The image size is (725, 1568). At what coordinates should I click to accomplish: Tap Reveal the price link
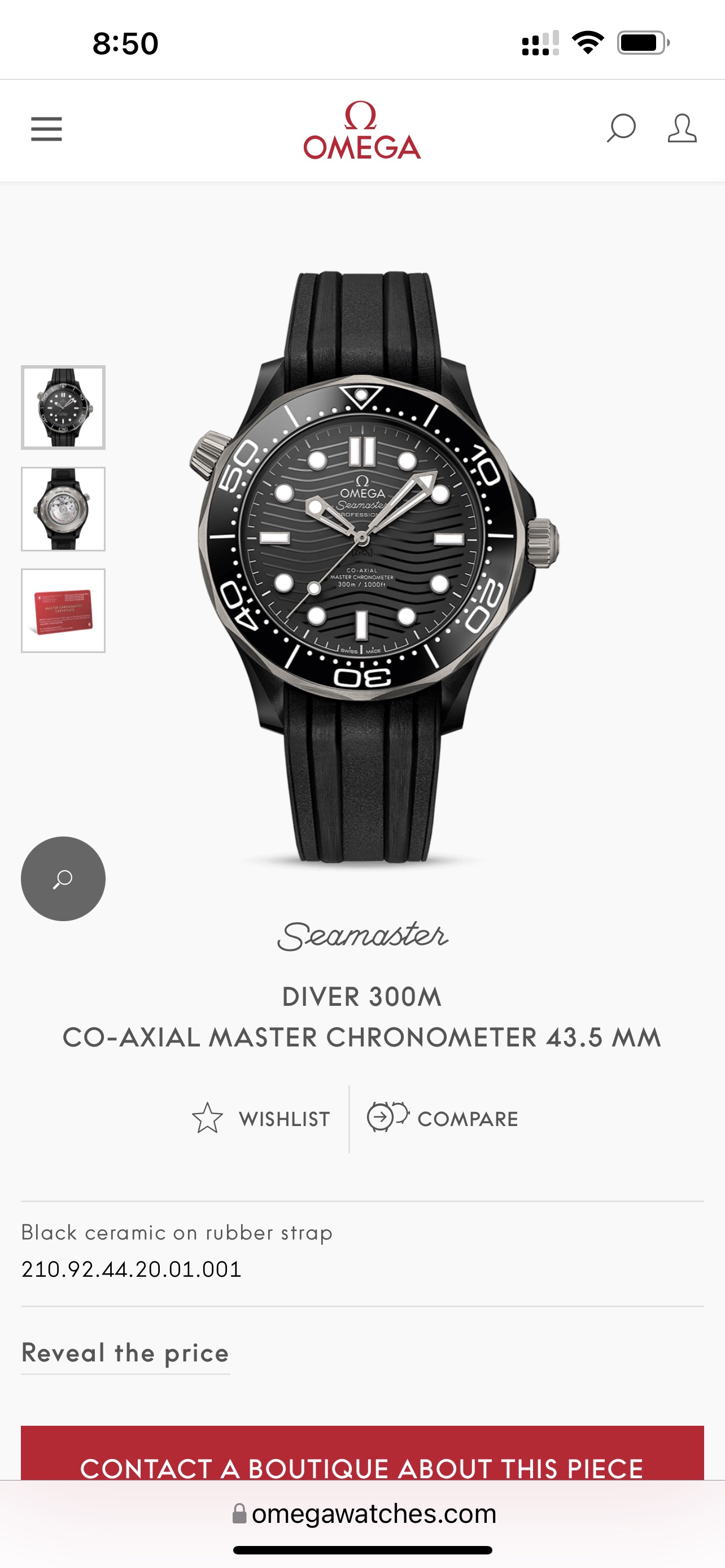[x=125, y=1352]
